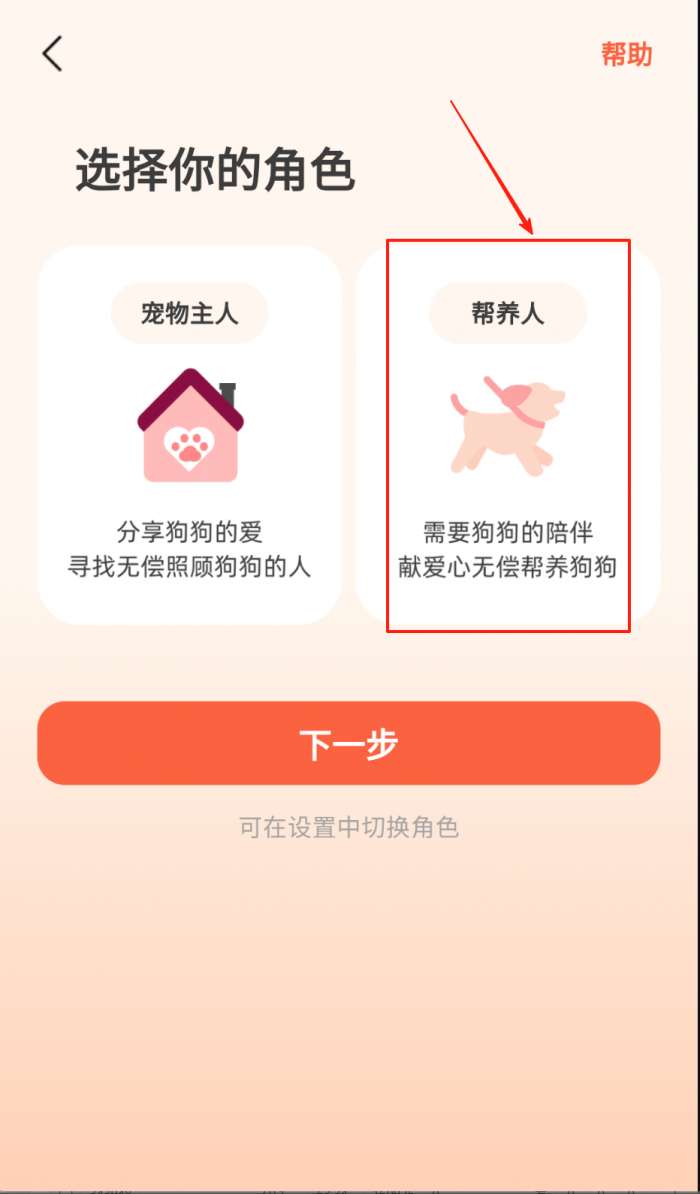700x1194 pixels.
Task: Go back using the arrow icon
Action: (x=53, y=54)
